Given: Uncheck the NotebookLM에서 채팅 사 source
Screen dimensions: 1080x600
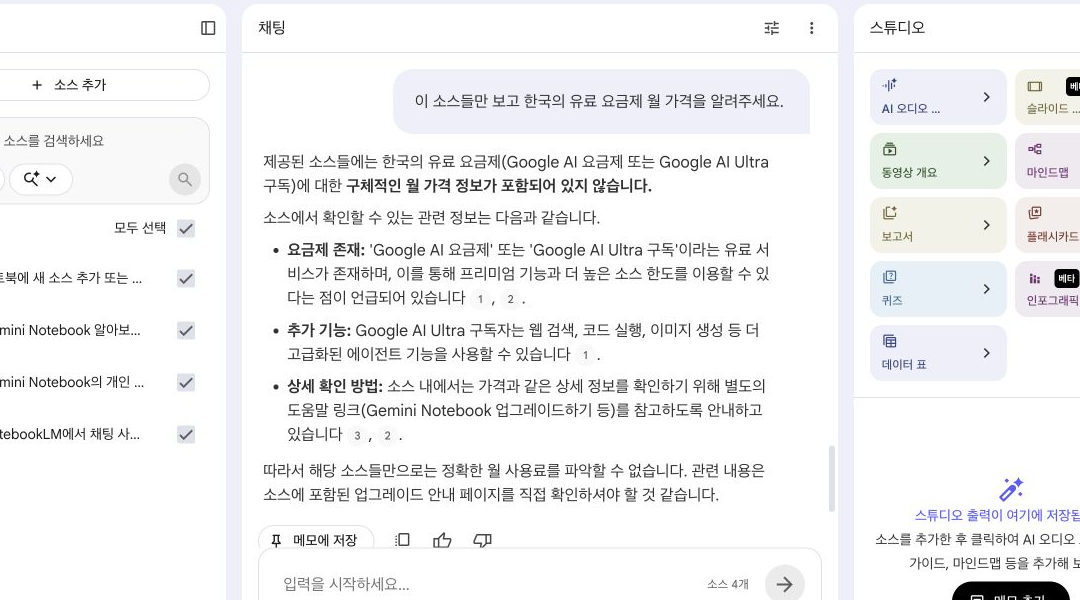Looking at the screenshot, I should (x=185, y=434).
